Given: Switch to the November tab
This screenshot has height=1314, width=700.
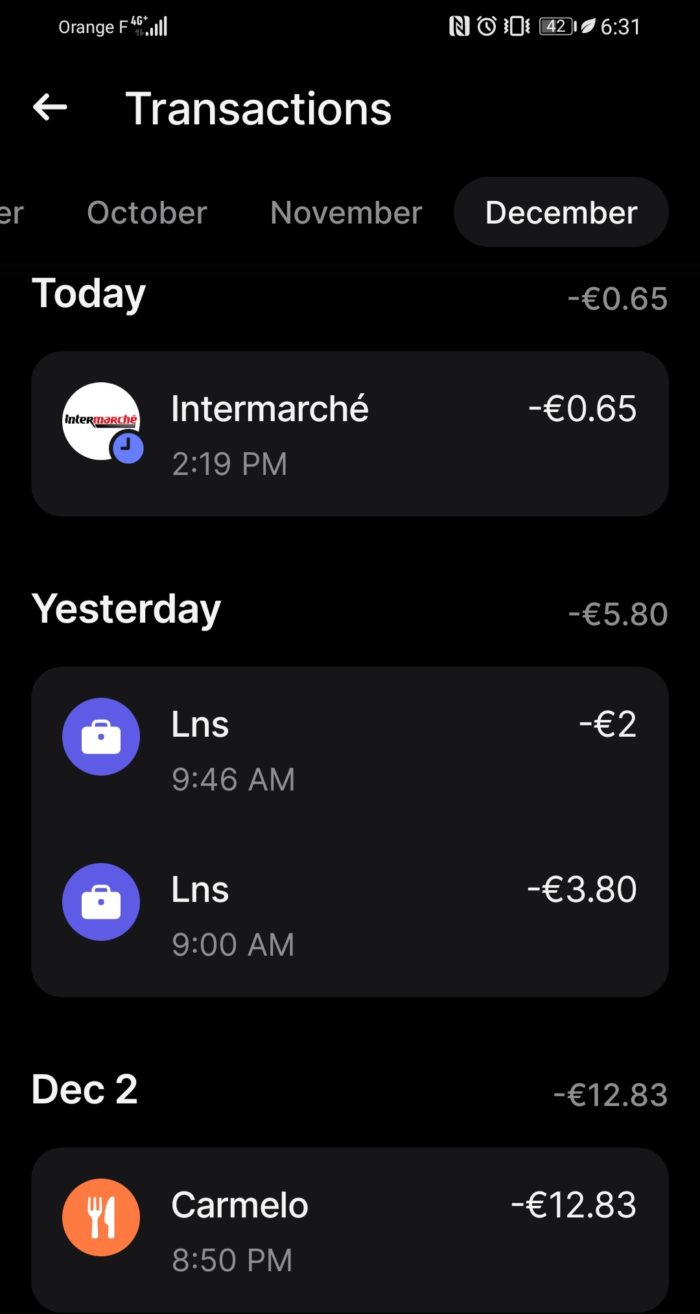Looking at the screenshot, I should [346, 212].
